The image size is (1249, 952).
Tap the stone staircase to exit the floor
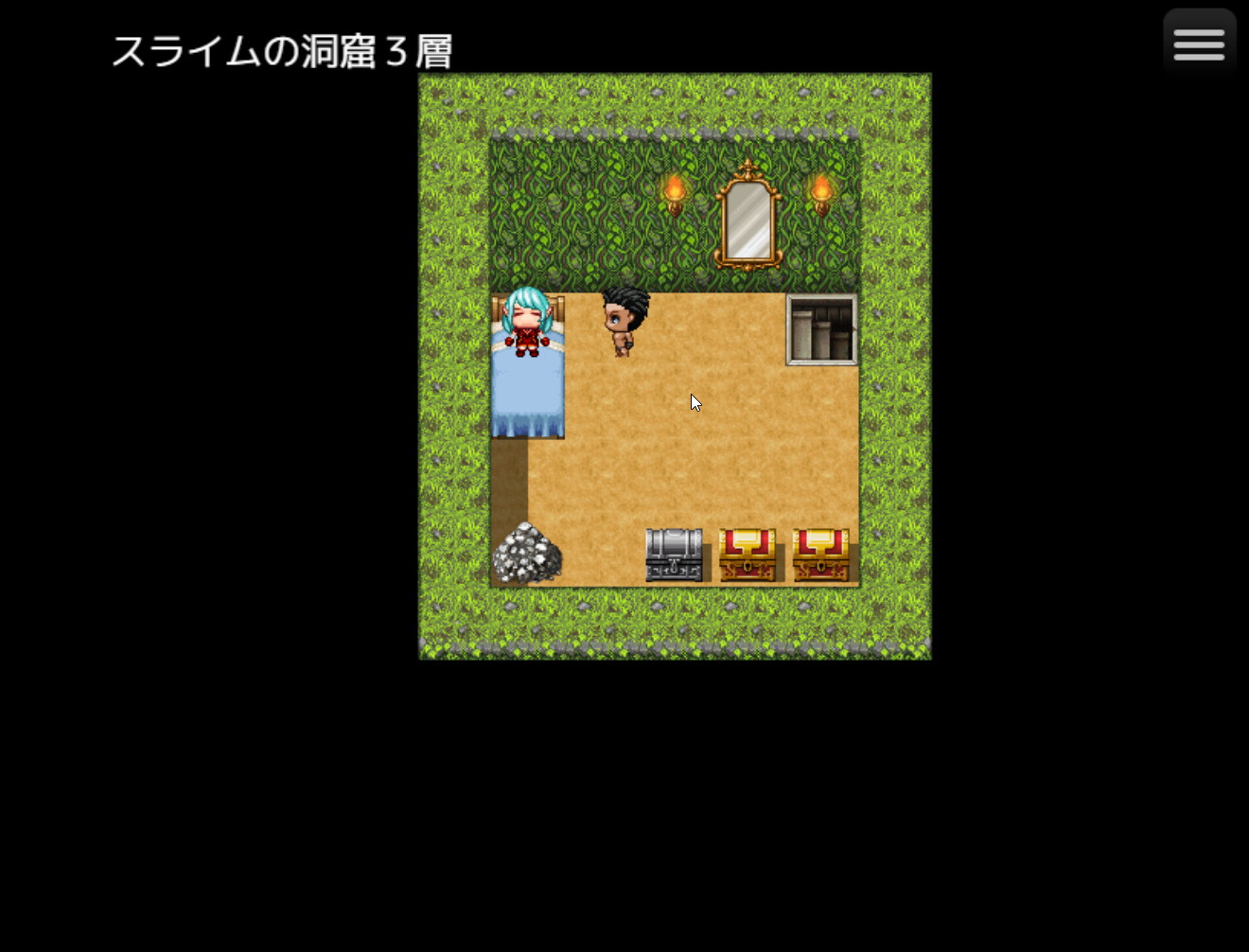[821, 329]
